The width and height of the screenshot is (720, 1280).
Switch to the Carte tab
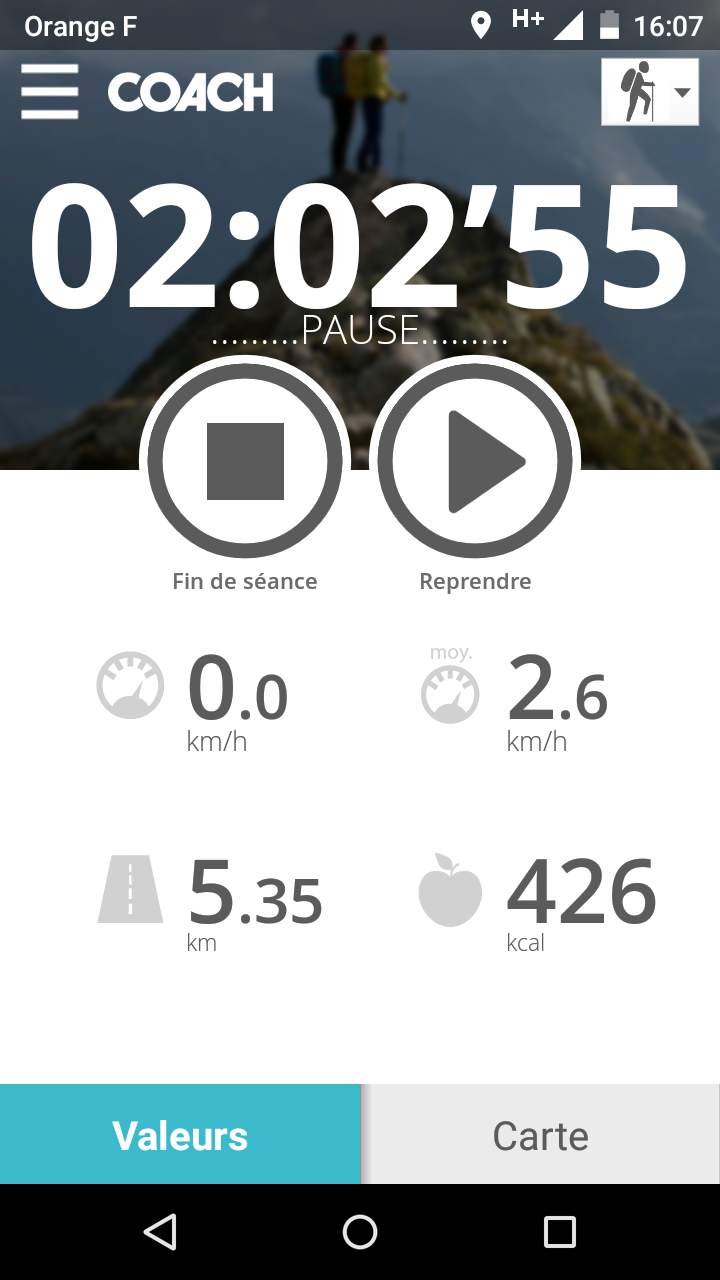coord(541,1135)
